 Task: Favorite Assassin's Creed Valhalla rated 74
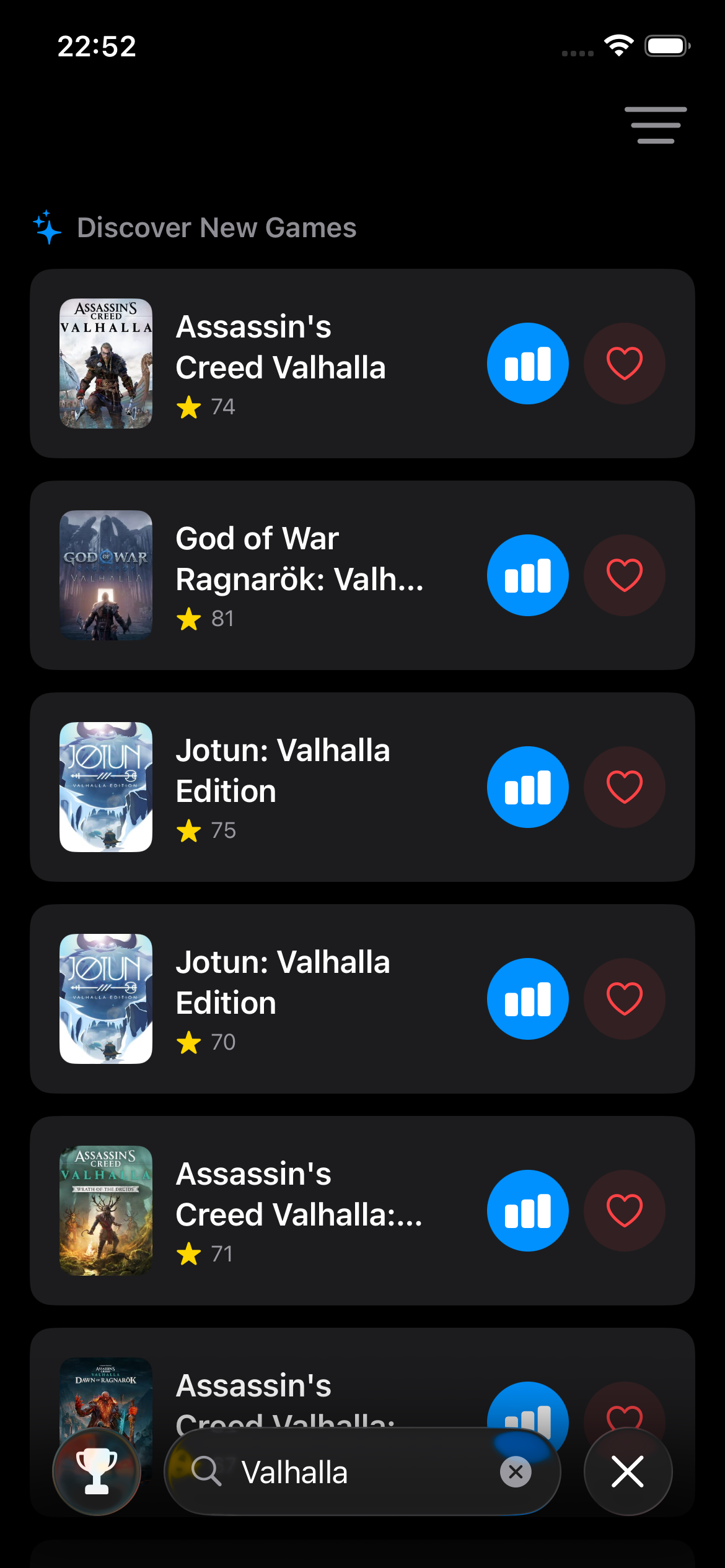[x=624, y=364]
